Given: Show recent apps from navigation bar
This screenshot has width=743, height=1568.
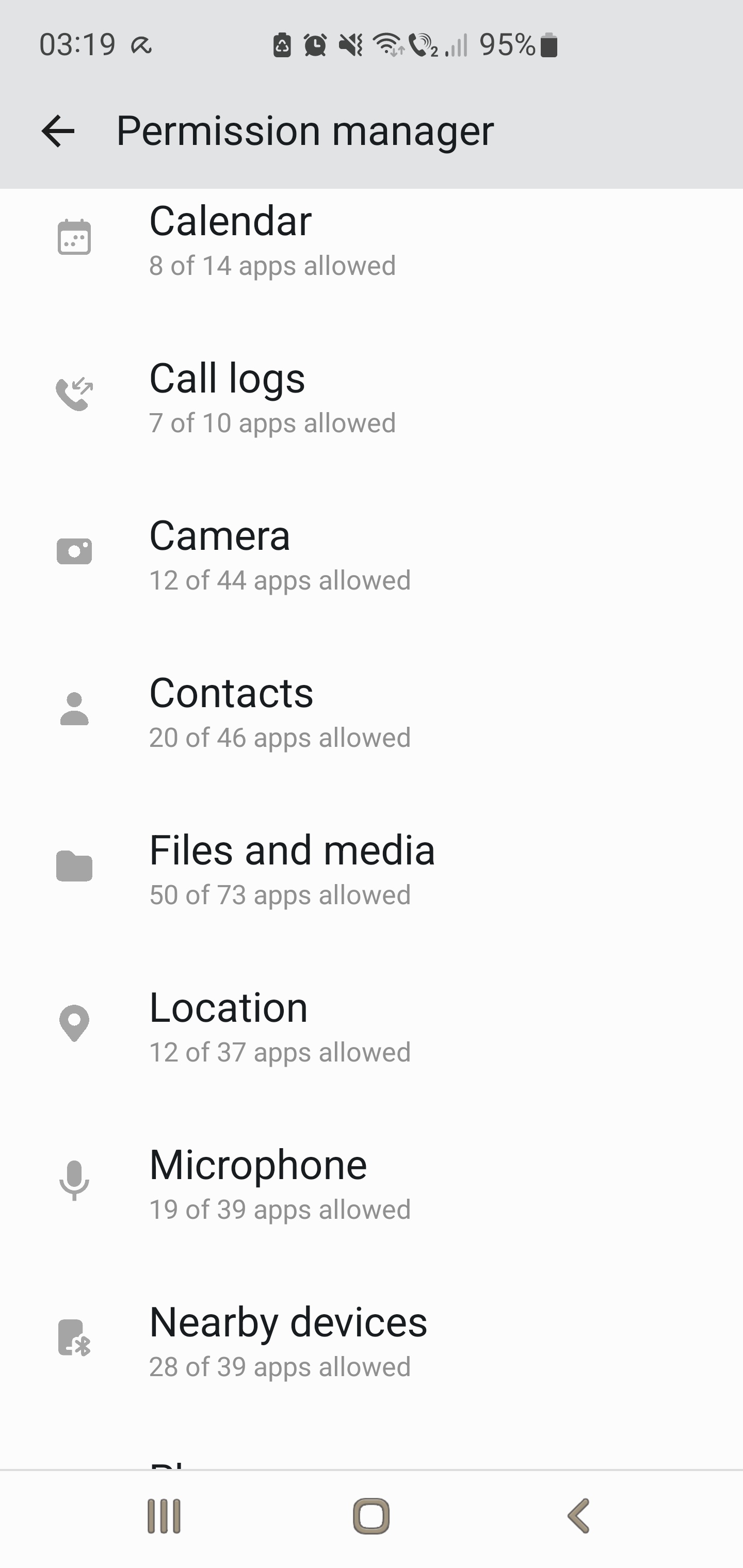Looking at the screenshot, I should (x=164, y=1516).
